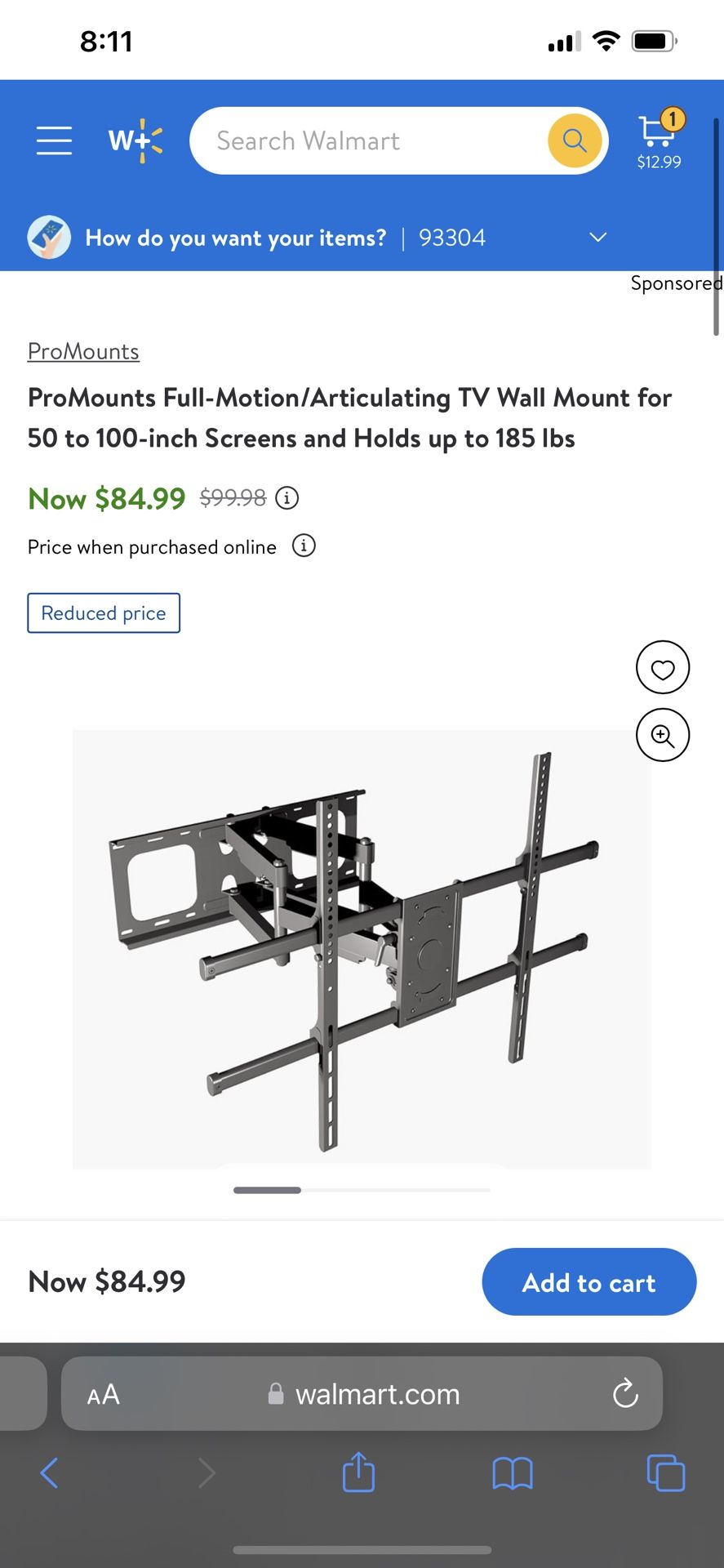Open the hamburger menu
Viewport: 724px width, 1568px height.
[x=54, y=140]
